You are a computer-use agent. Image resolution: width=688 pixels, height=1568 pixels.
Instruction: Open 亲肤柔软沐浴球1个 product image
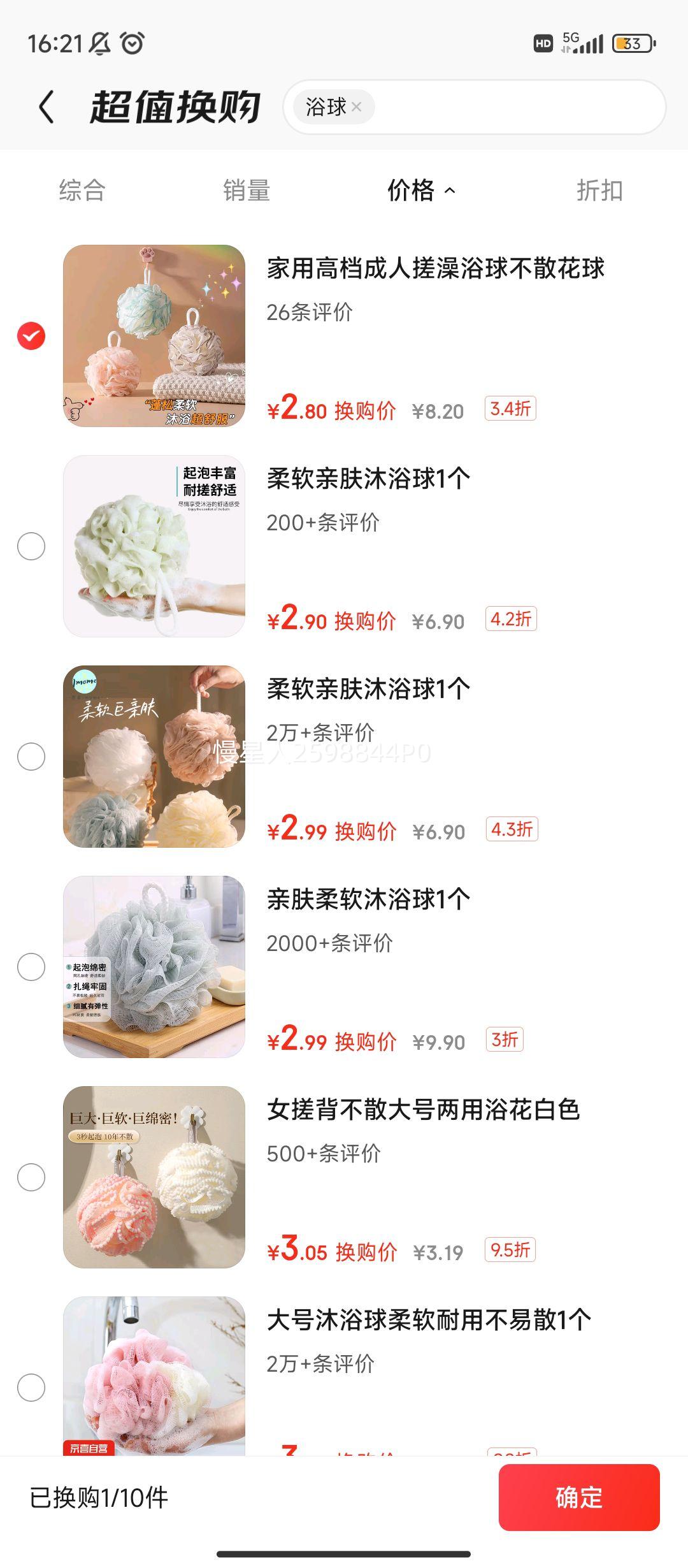tap(154, 967)
